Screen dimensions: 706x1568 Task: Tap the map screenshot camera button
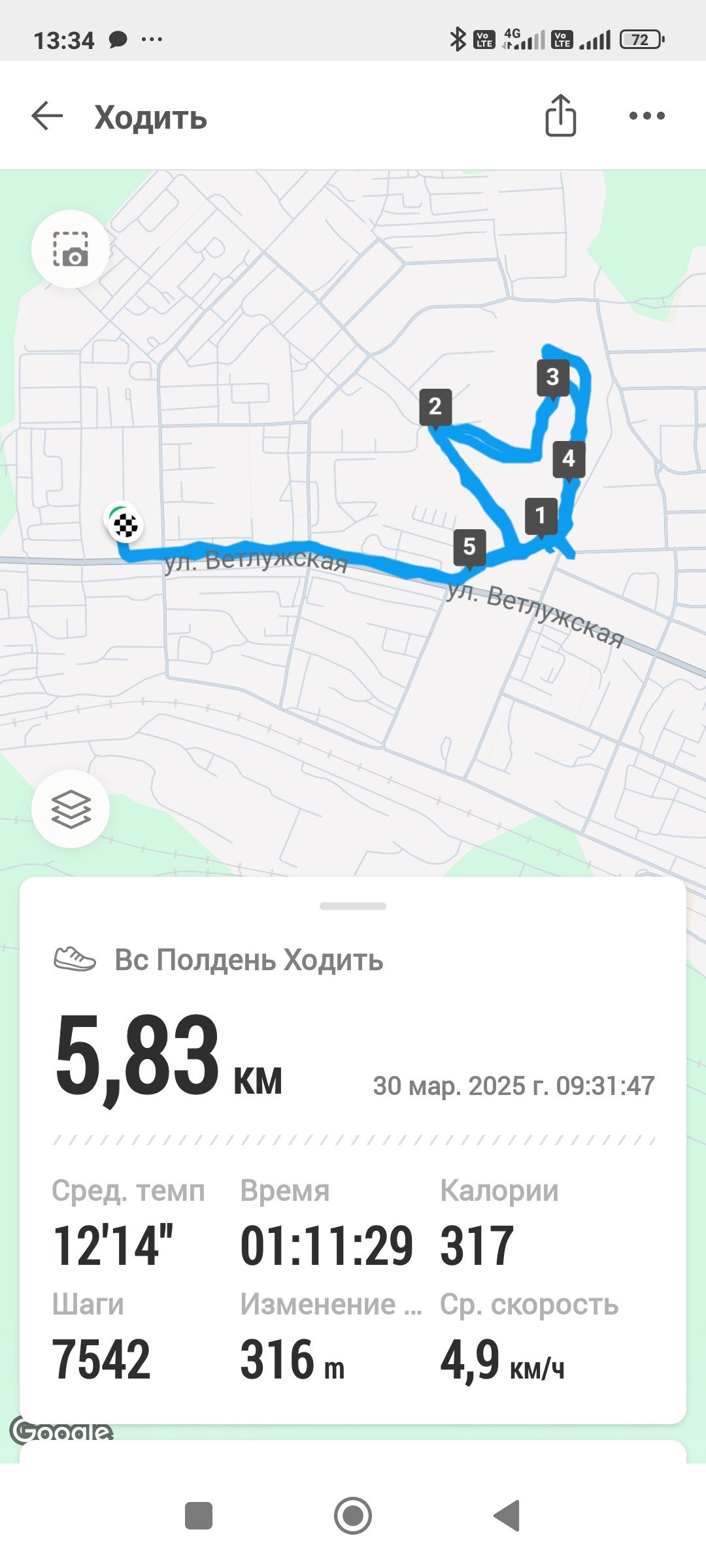click(71, 249)
